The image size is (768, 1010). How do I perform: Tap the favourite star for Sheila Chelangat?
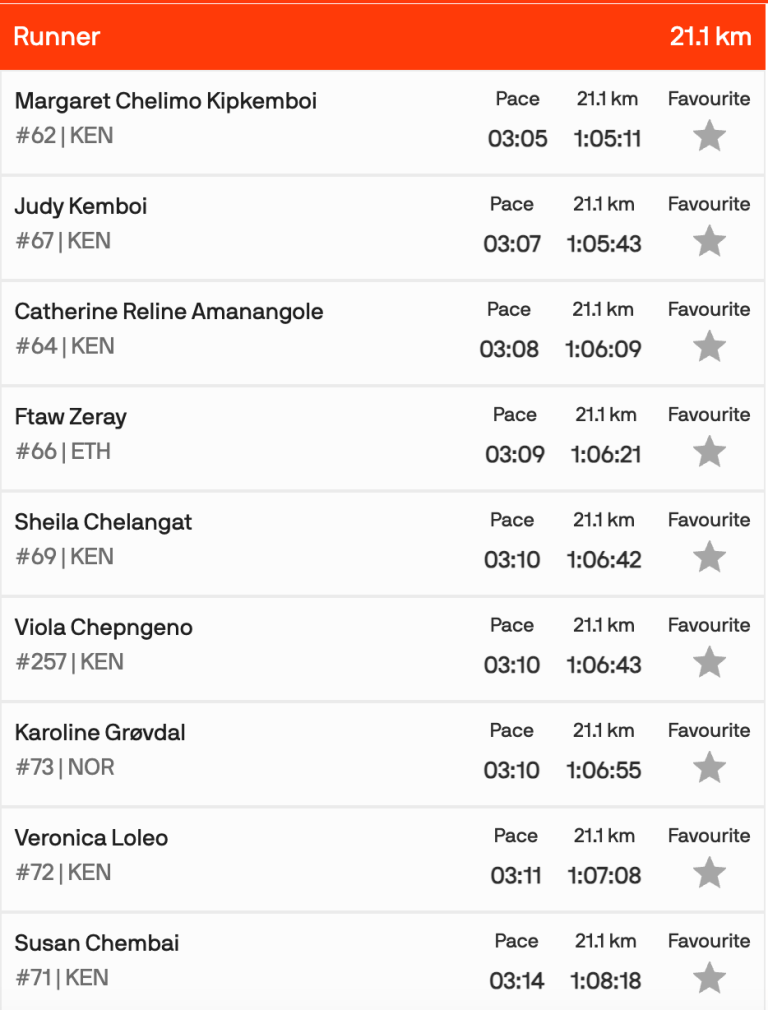pos(709,557)
